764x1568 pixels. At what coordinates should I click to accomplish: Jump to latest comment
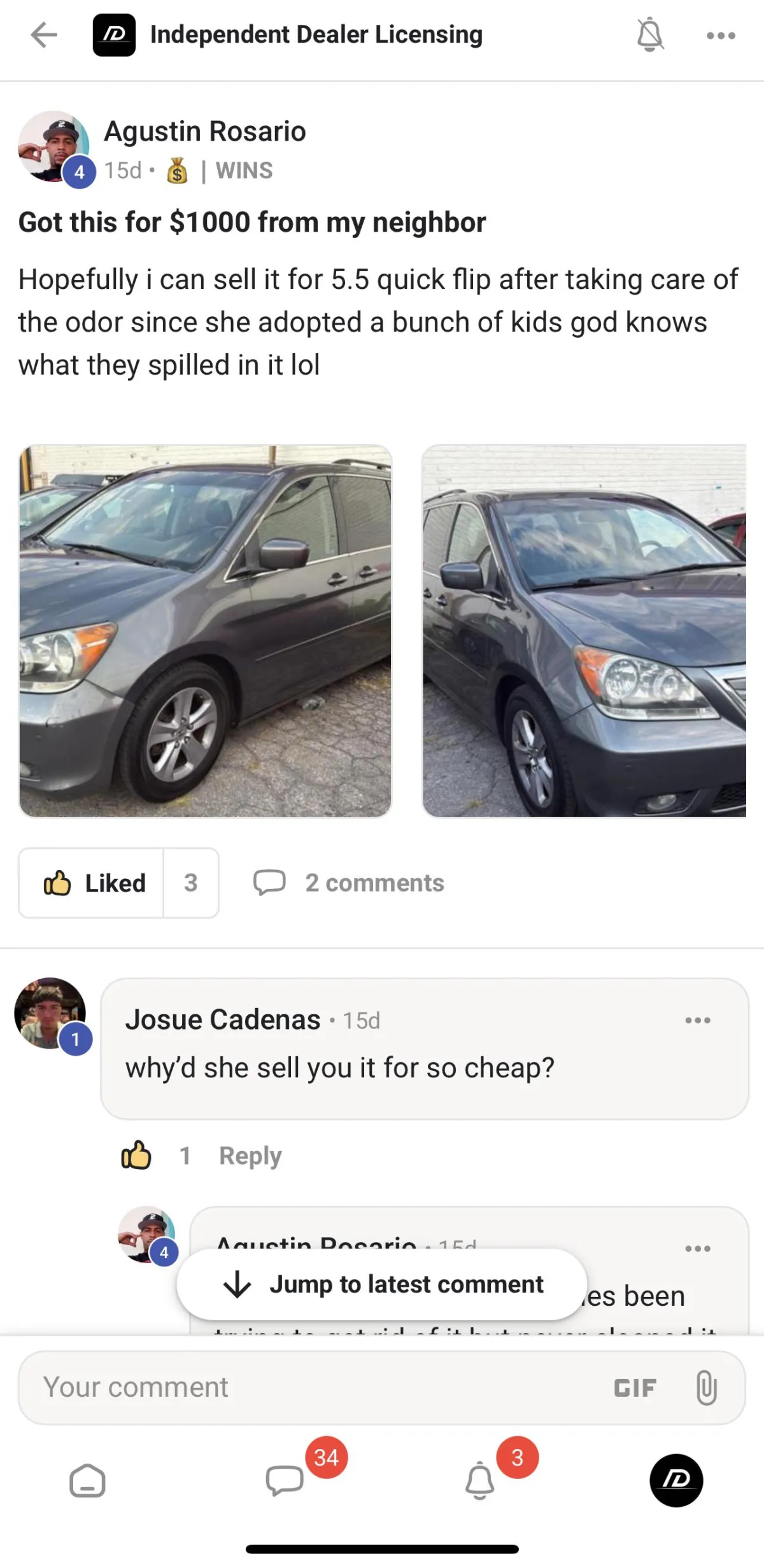[x=382, y=1285]
